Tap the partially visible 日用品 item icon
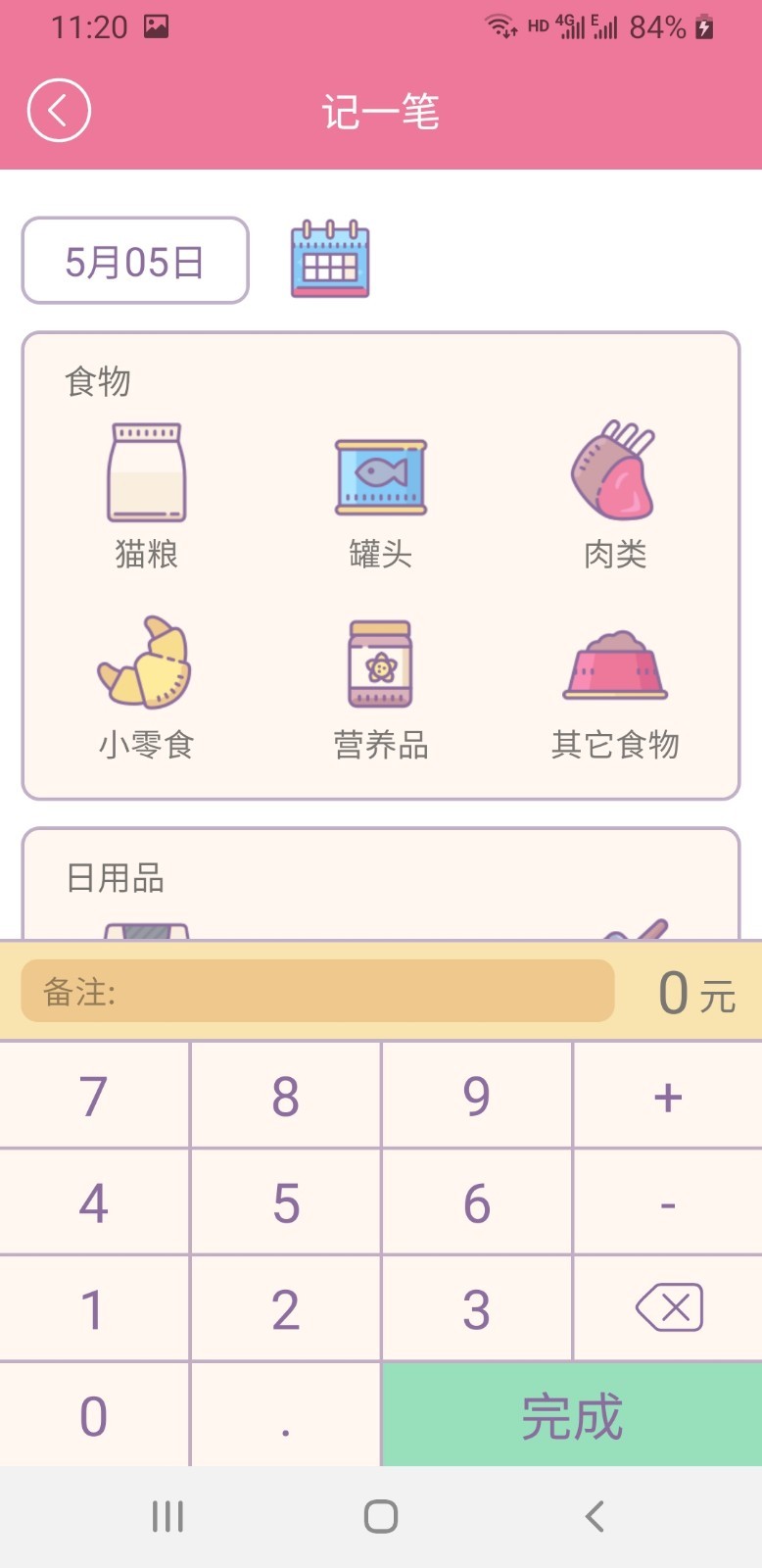The width and height of the screenshot is (762, 1568). [147, 931]
